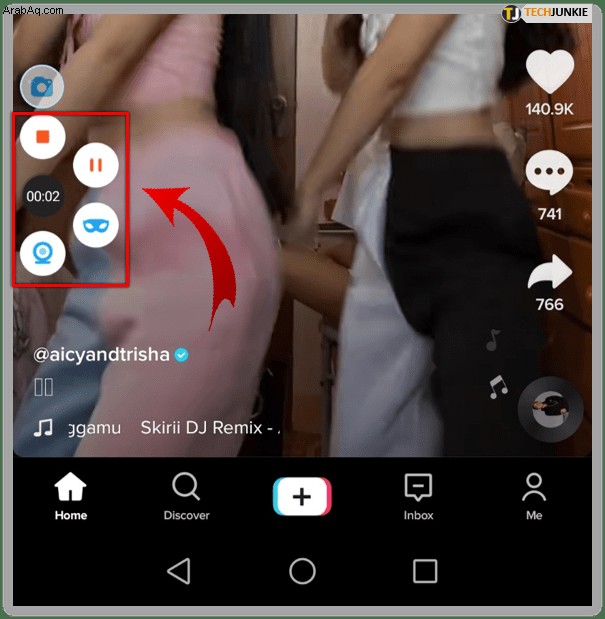
Task: Switch to the Me profile tab
Action: (534, 496)
